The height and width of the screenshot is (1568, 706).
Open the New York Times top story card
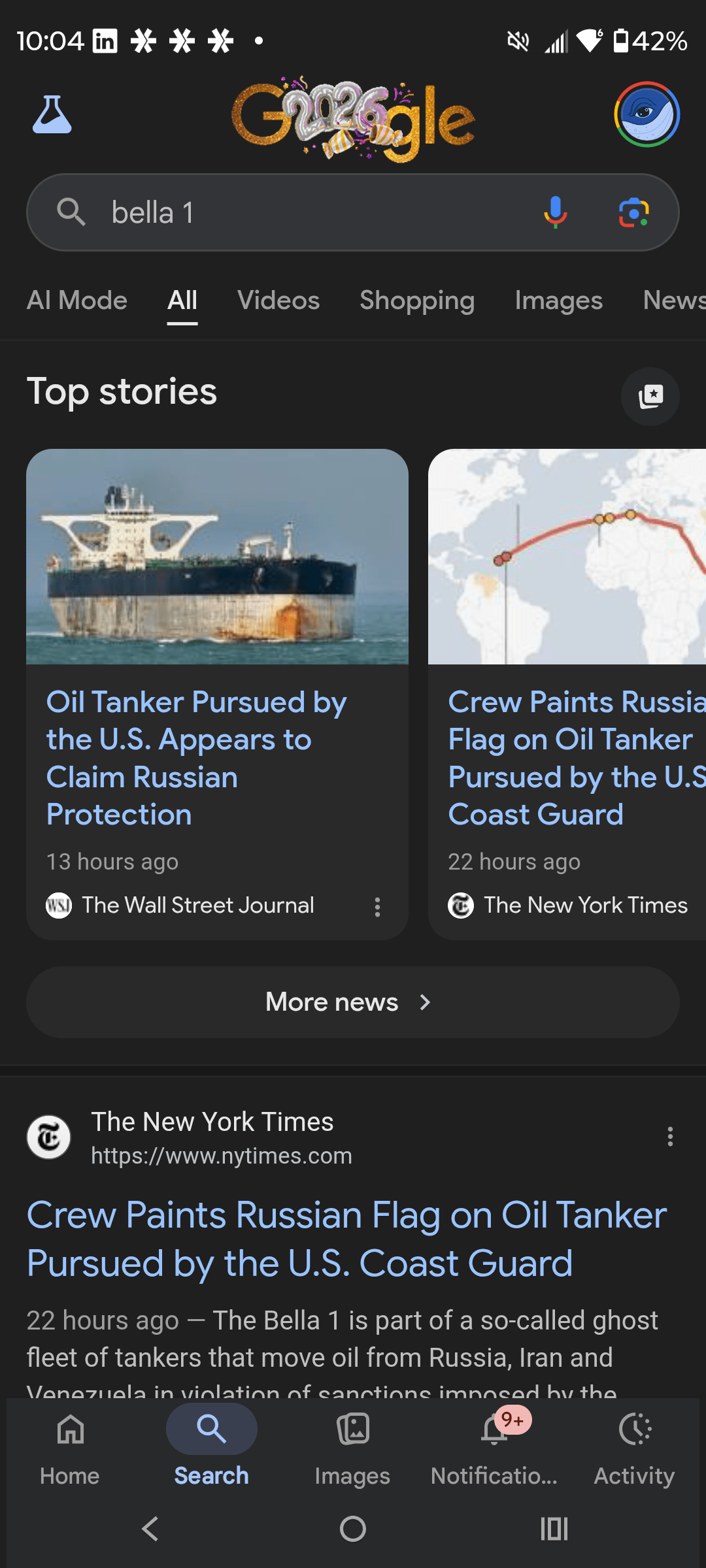click(x=569, y=758)
